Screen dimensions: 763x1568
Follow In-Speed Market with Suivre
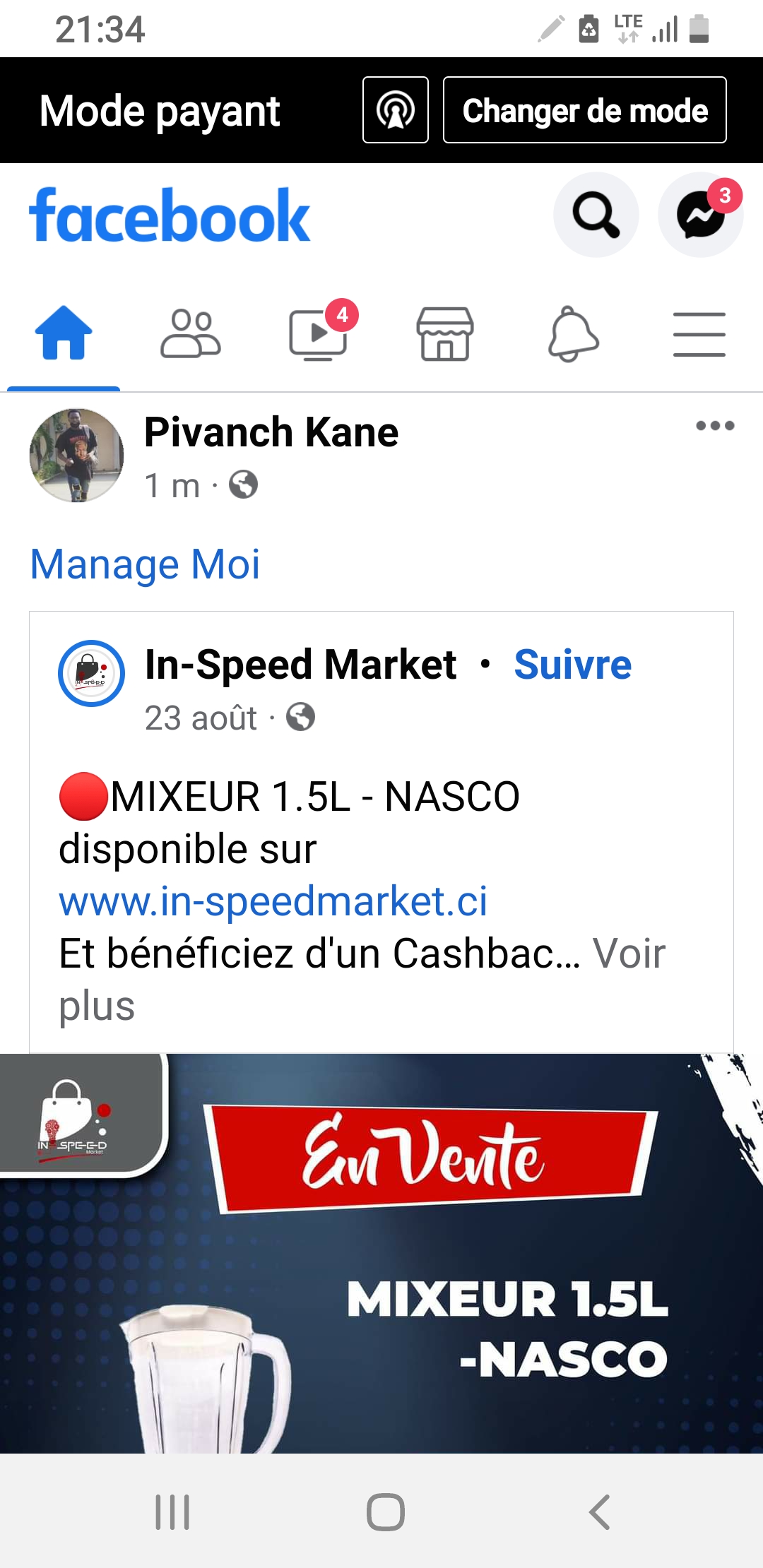coord(572,665)
